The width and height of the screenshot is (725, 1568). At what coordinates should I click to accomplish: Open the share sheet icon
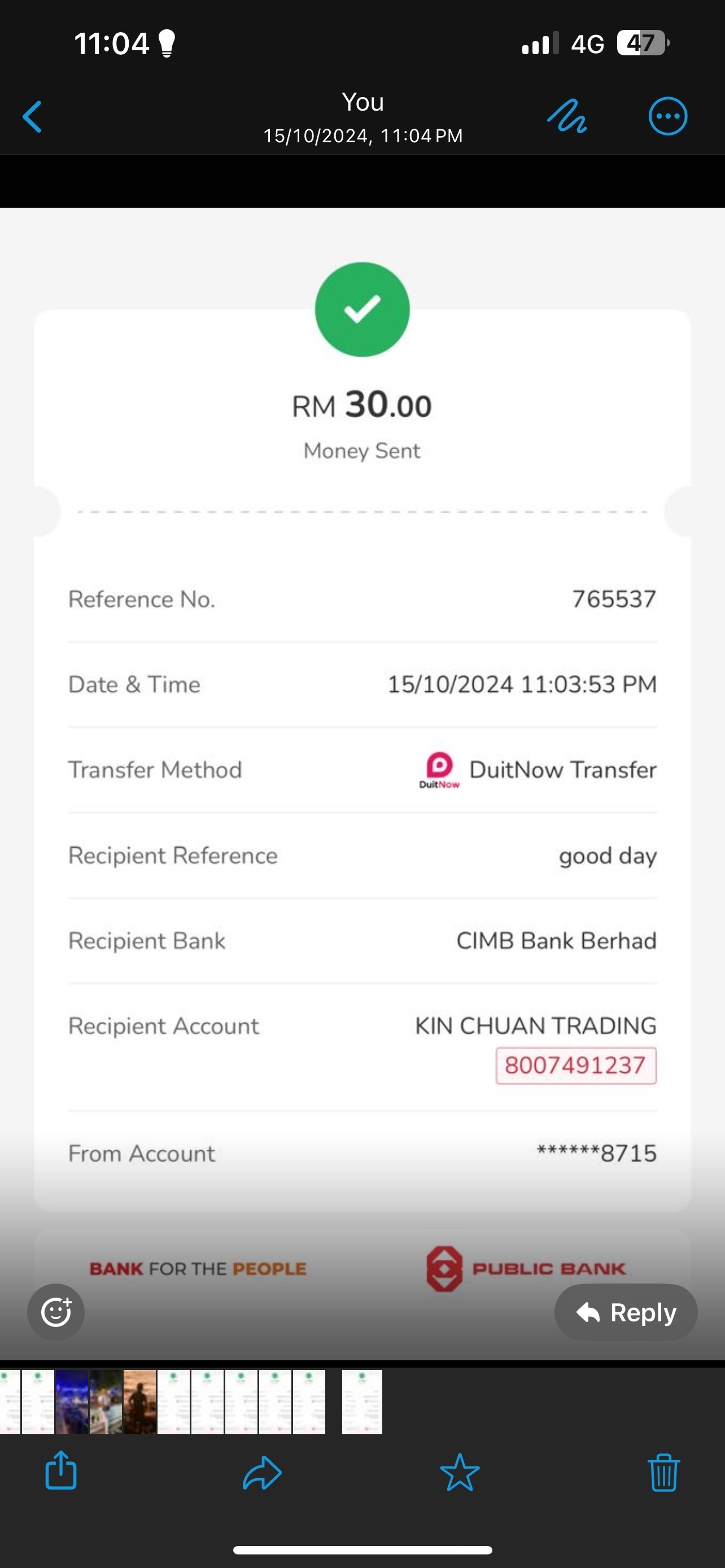point(61,1471)
